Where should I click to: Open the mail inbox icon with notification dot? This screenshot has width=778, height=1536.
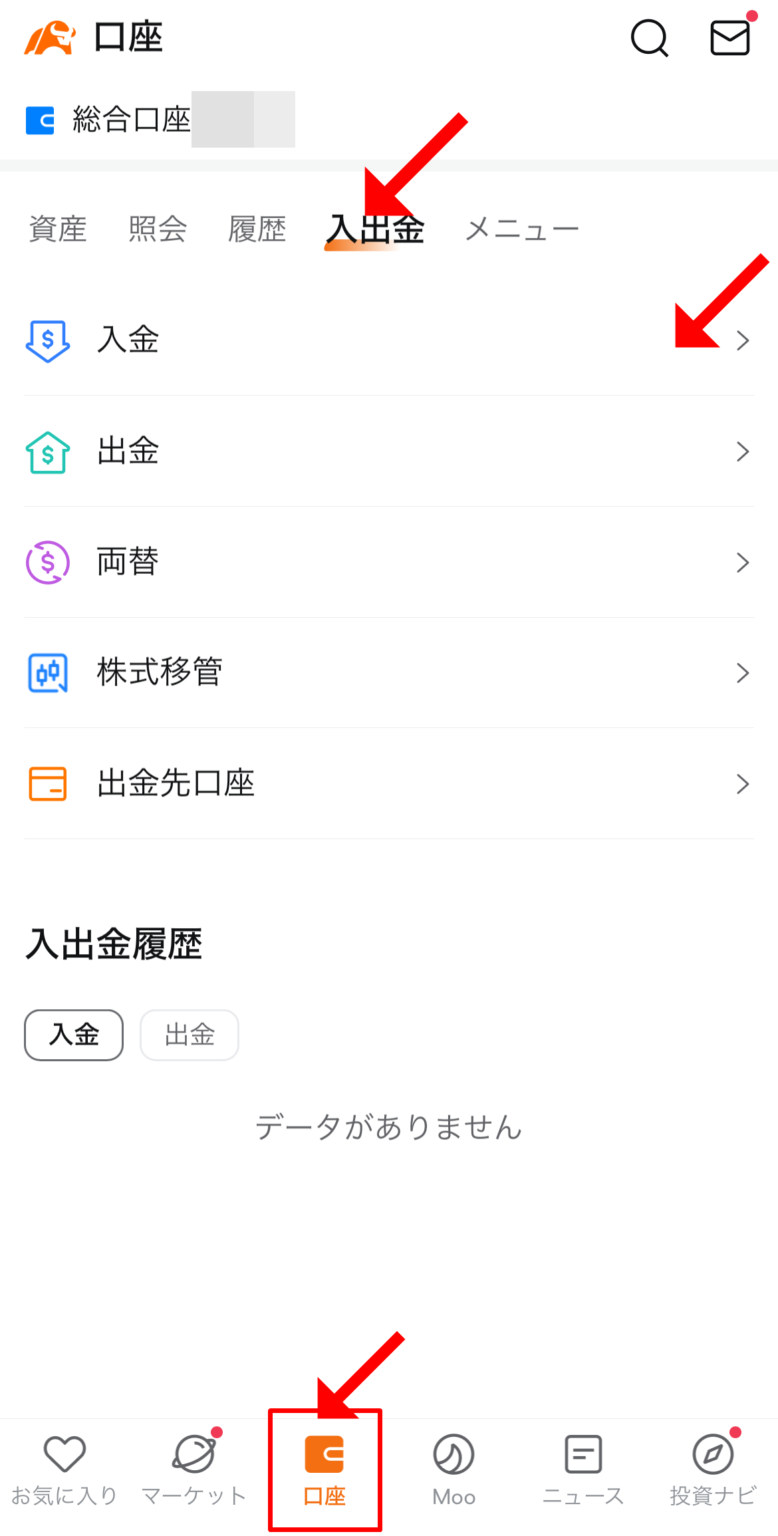(729, 39)
